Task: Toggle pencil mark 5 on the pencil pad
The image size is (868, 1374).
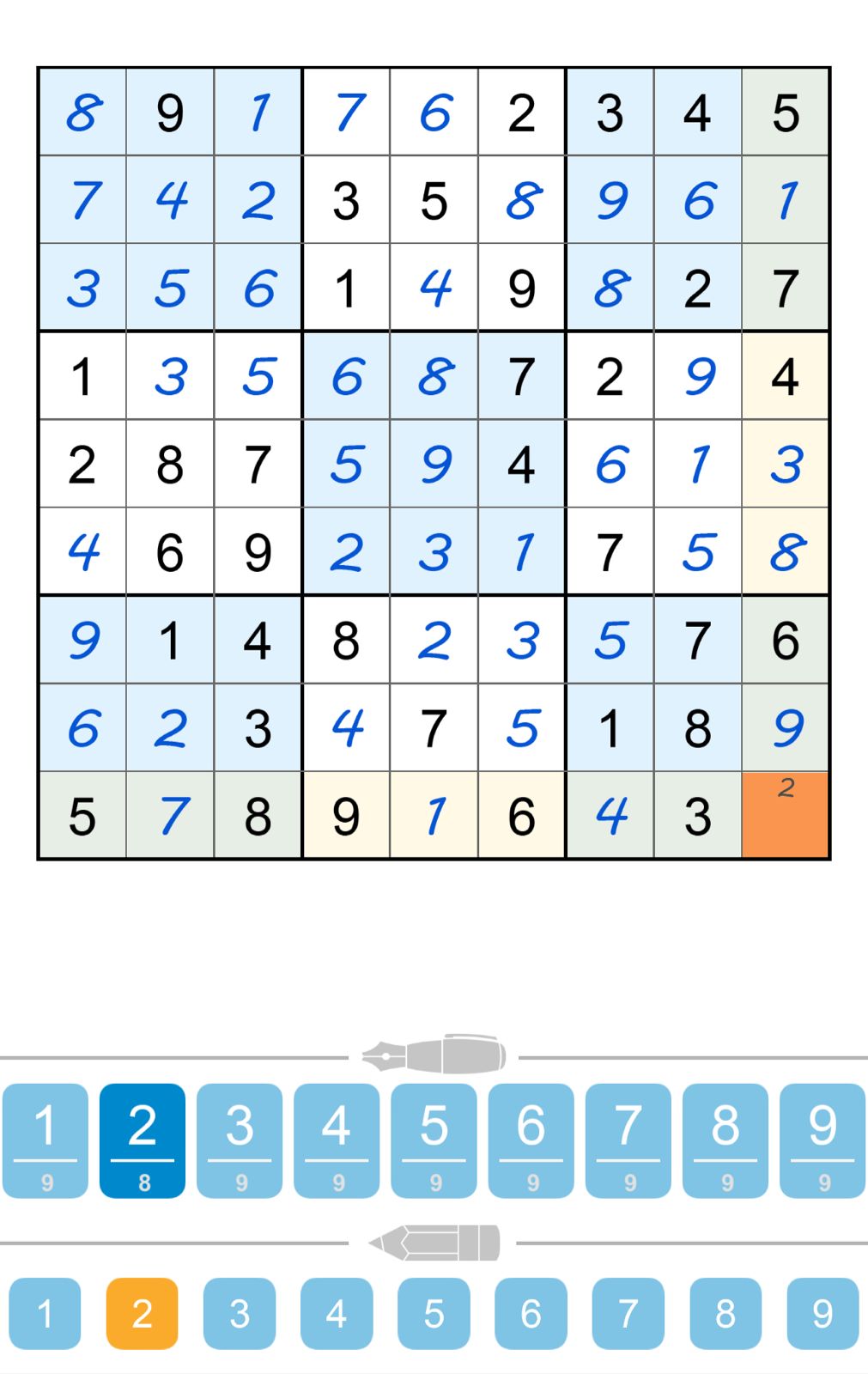Action: pos(434,1312)
